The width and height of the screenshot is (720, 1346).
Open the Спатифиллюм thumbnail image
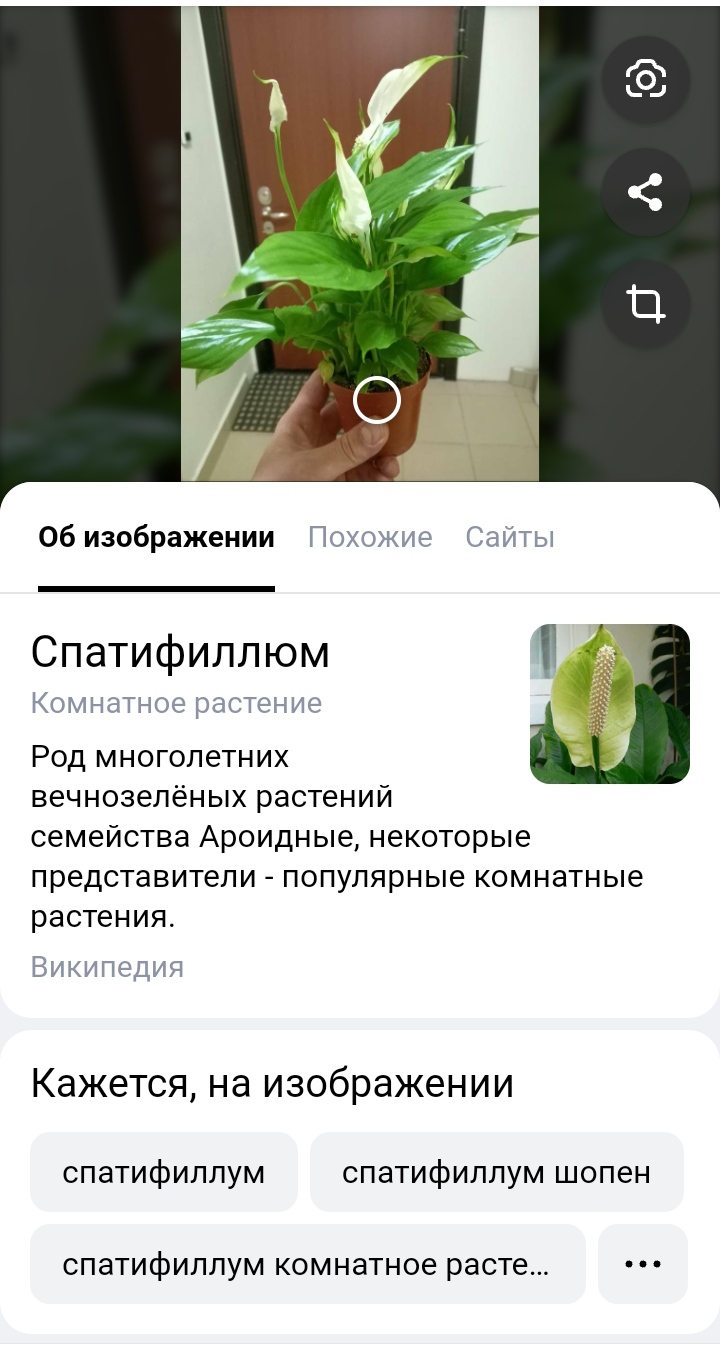tap(610, 704)
